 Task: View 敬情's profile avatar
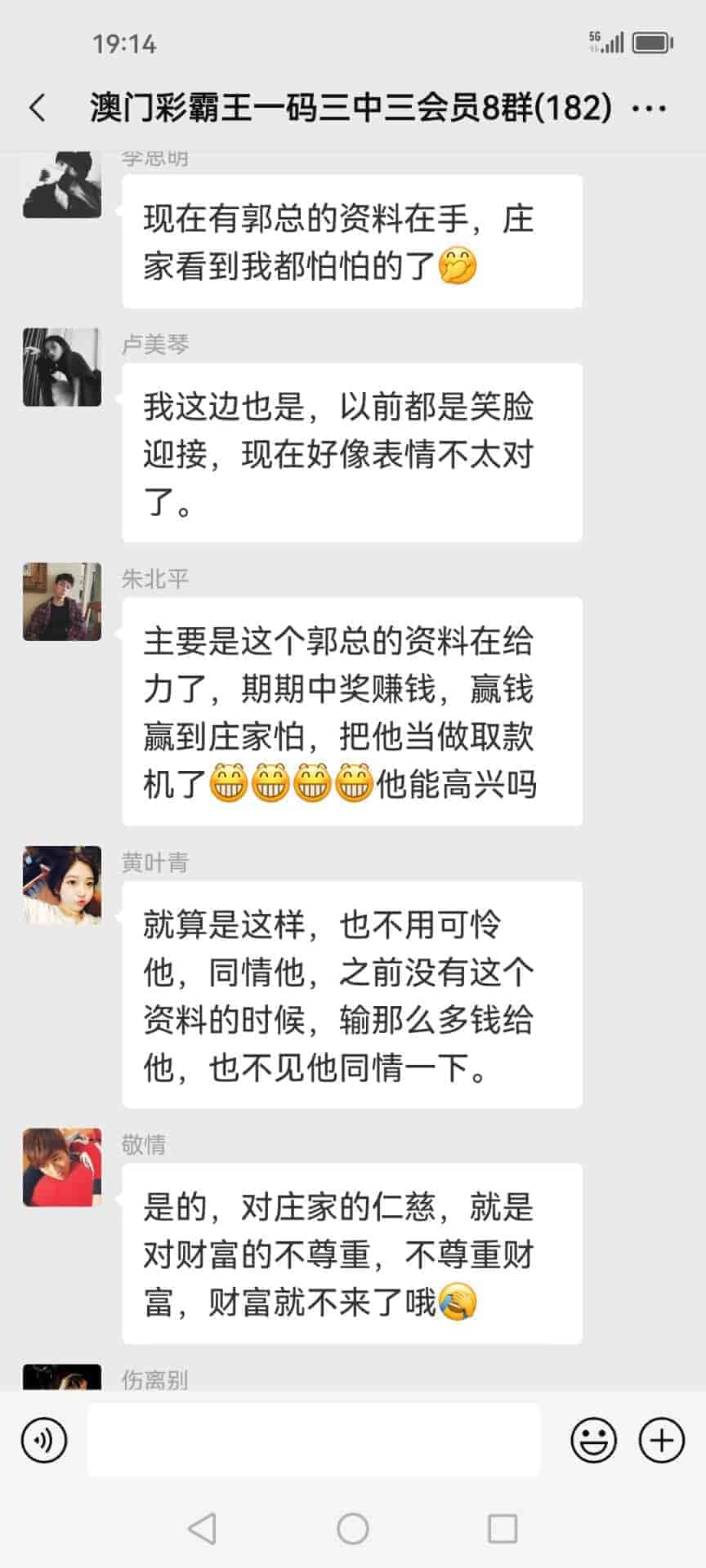(x=62, y=1167)
